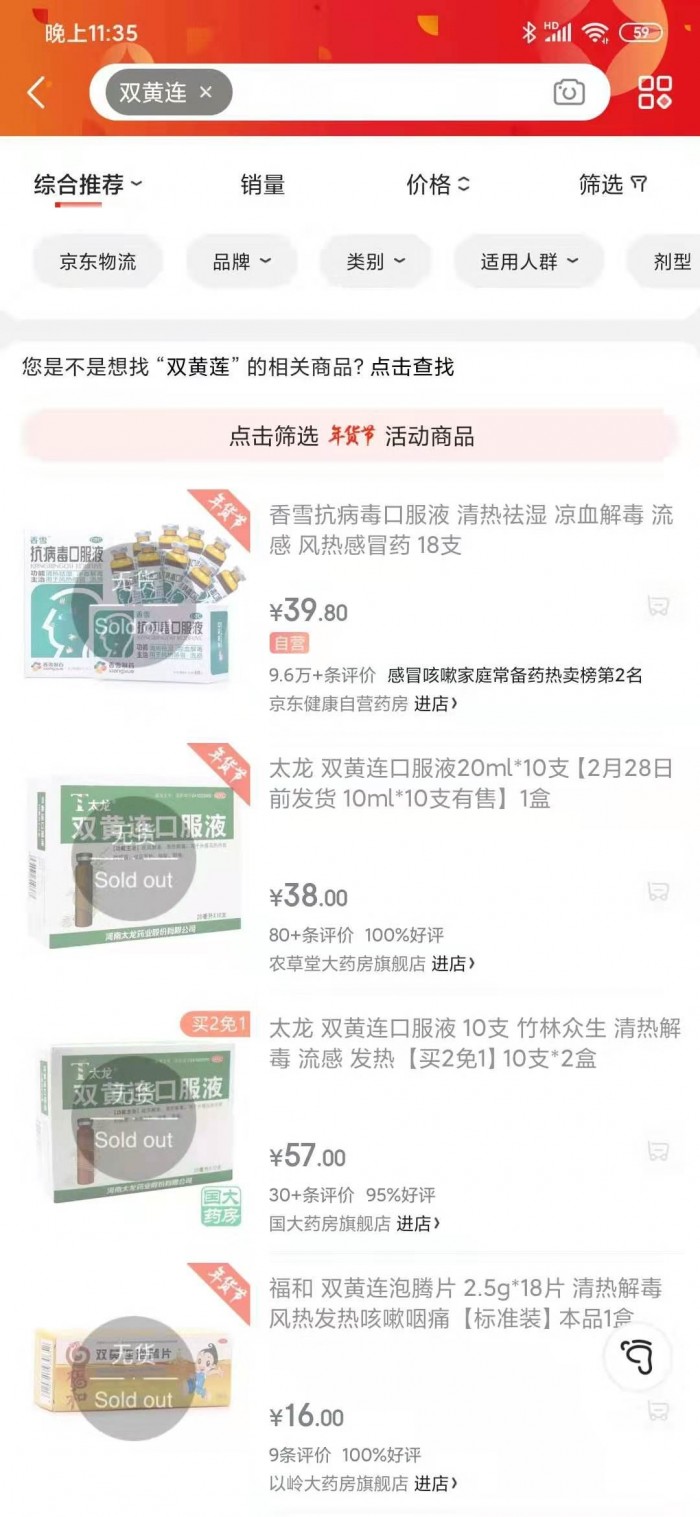Open camera image search
This screenshot has height=1517, width=700.
(568, 92)
